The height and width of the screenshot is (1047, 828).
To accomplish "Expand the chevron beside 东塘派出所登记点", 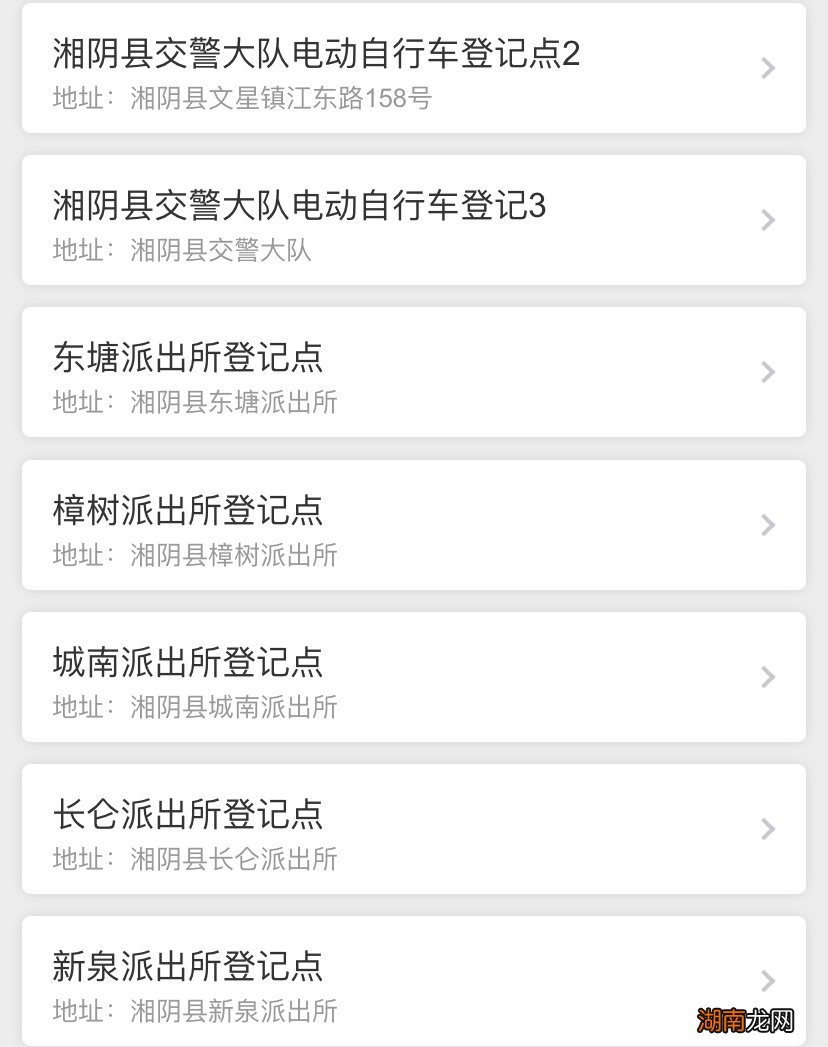I will 767,372.
